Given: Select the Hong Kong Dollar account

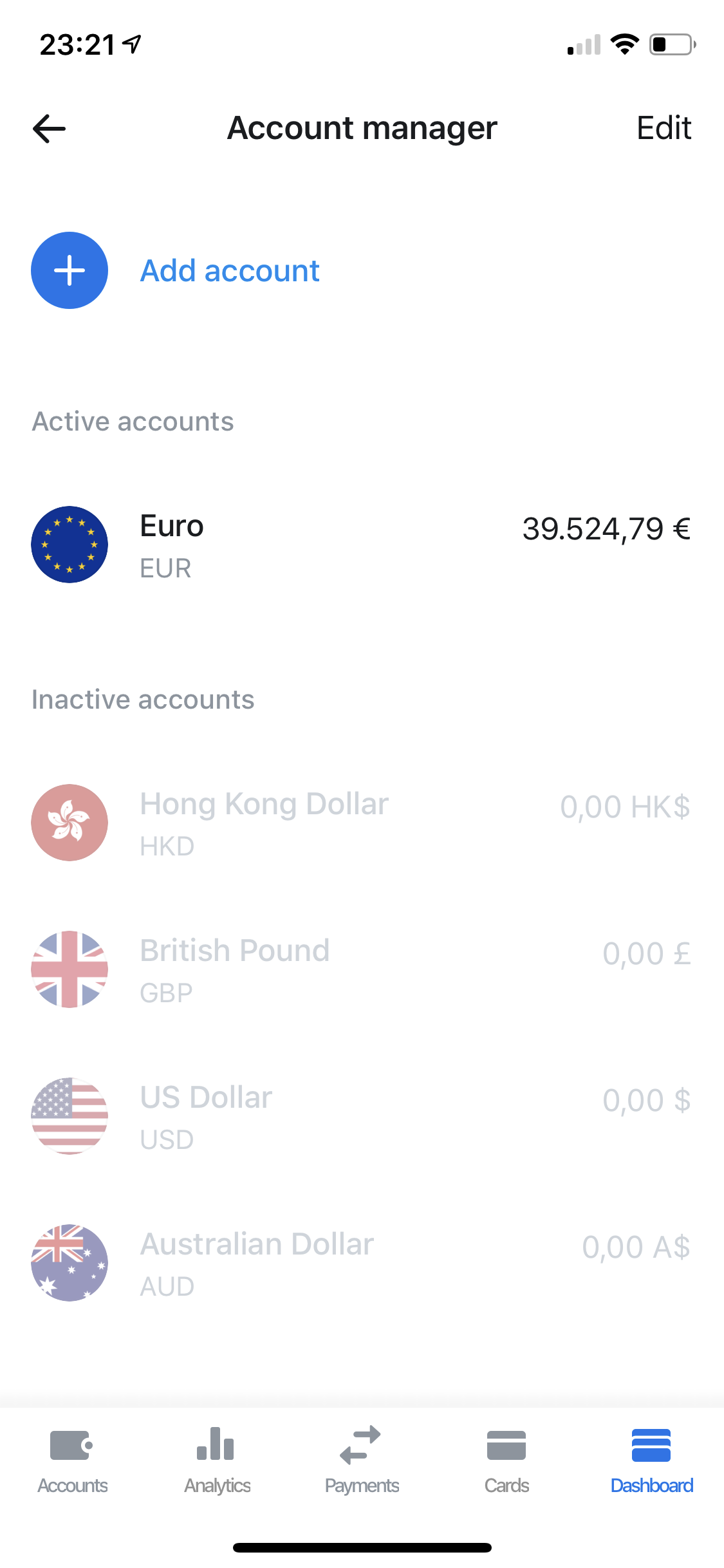Looking at the screenshot, I should click(362, 823).
